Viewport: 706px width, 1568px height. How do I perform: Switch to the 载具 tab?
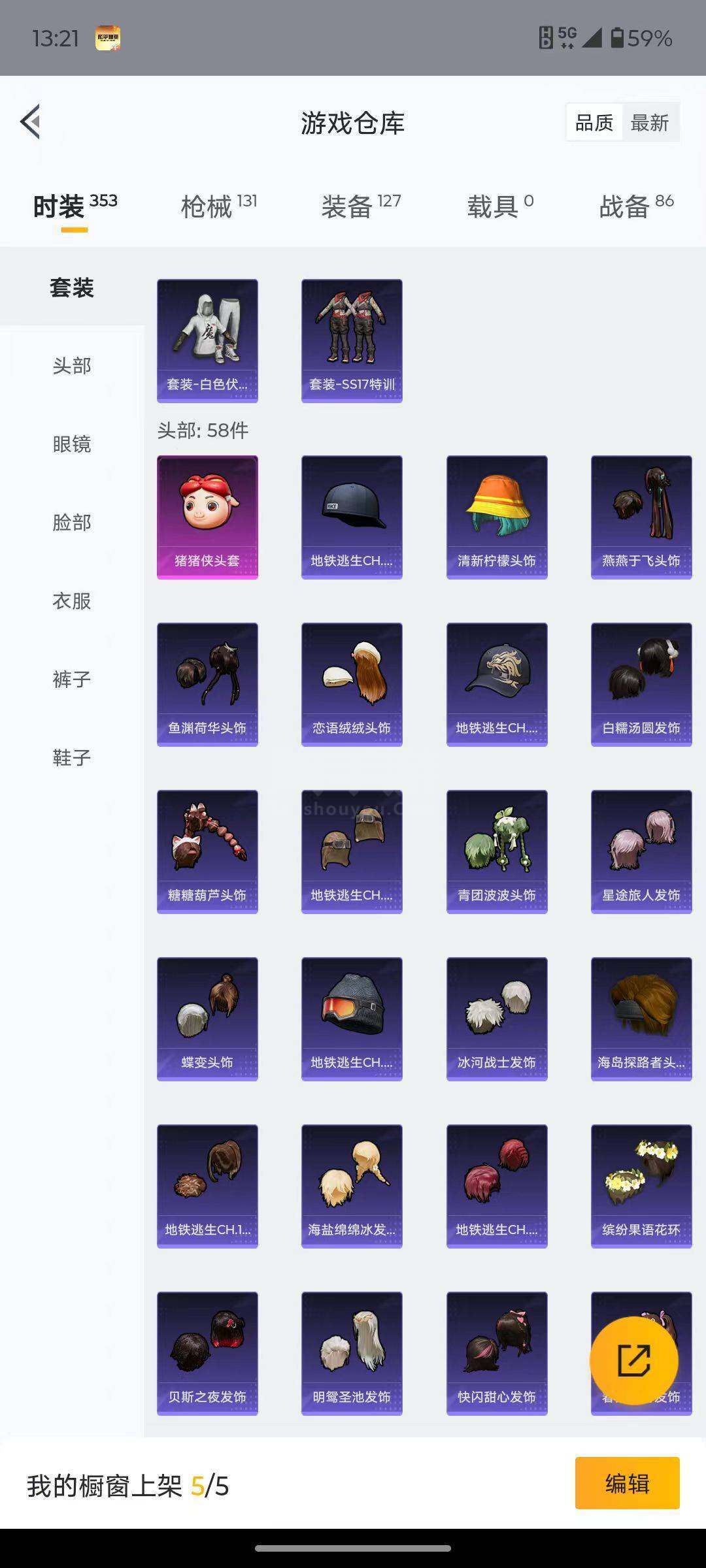click(501, 206)
